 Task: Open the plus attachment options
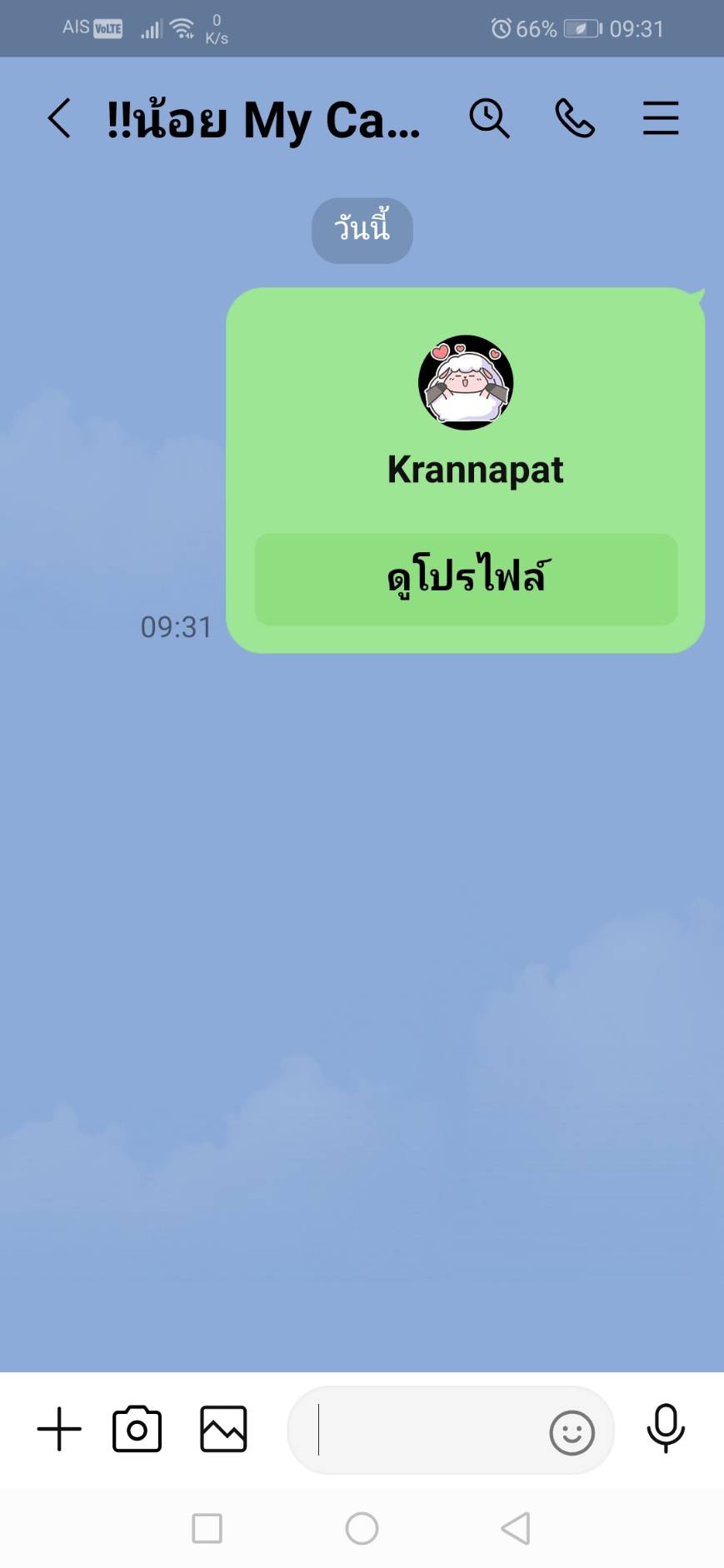tap(59, 1429)
